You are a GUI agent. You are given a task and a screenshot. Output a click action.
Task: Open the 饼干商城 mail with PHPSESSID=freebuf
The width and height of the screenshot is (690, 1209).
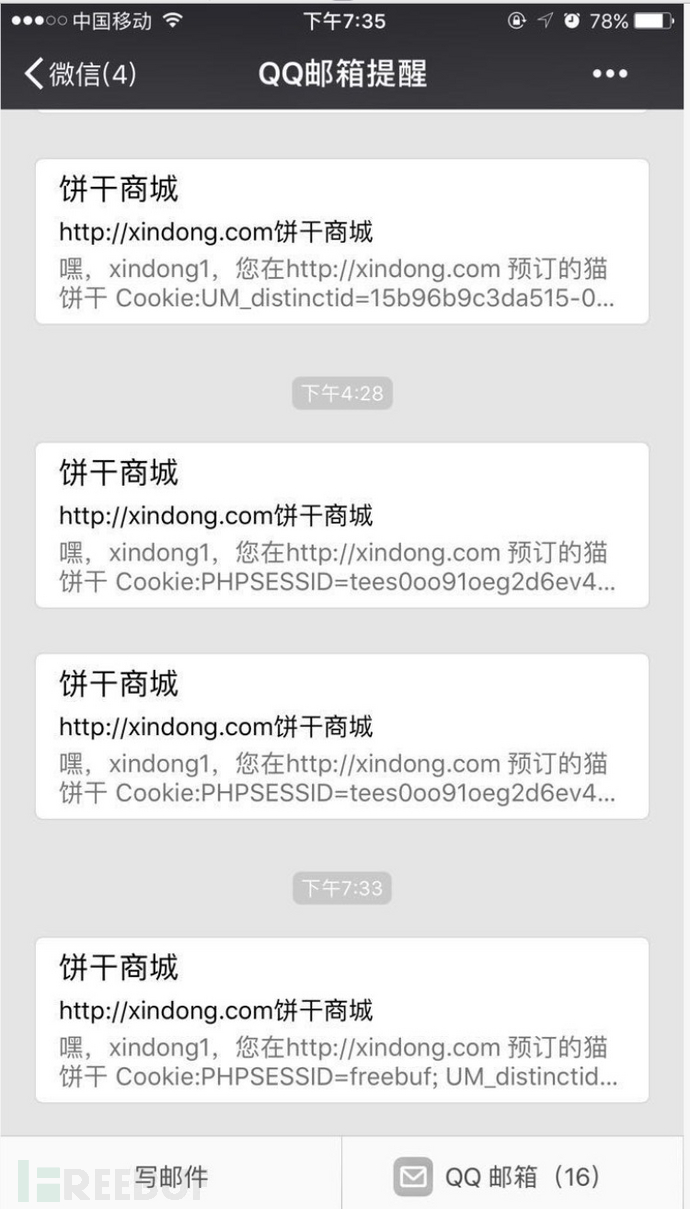click(x=342, y=1019)
